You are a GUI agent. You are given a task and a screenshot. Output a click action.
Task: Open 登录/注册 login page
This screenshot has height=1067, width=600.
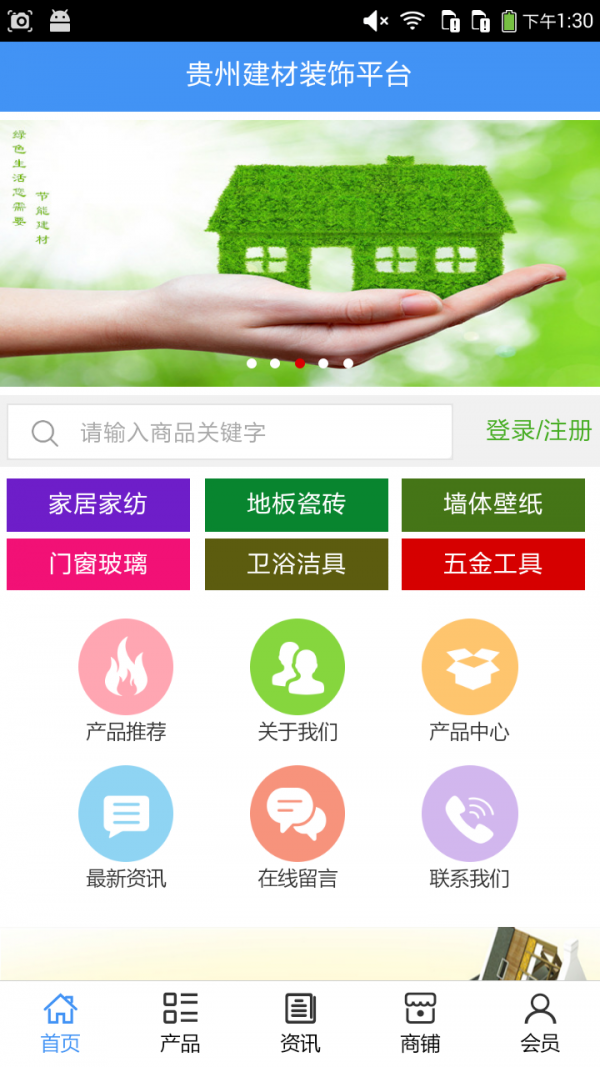click(538, 431)
